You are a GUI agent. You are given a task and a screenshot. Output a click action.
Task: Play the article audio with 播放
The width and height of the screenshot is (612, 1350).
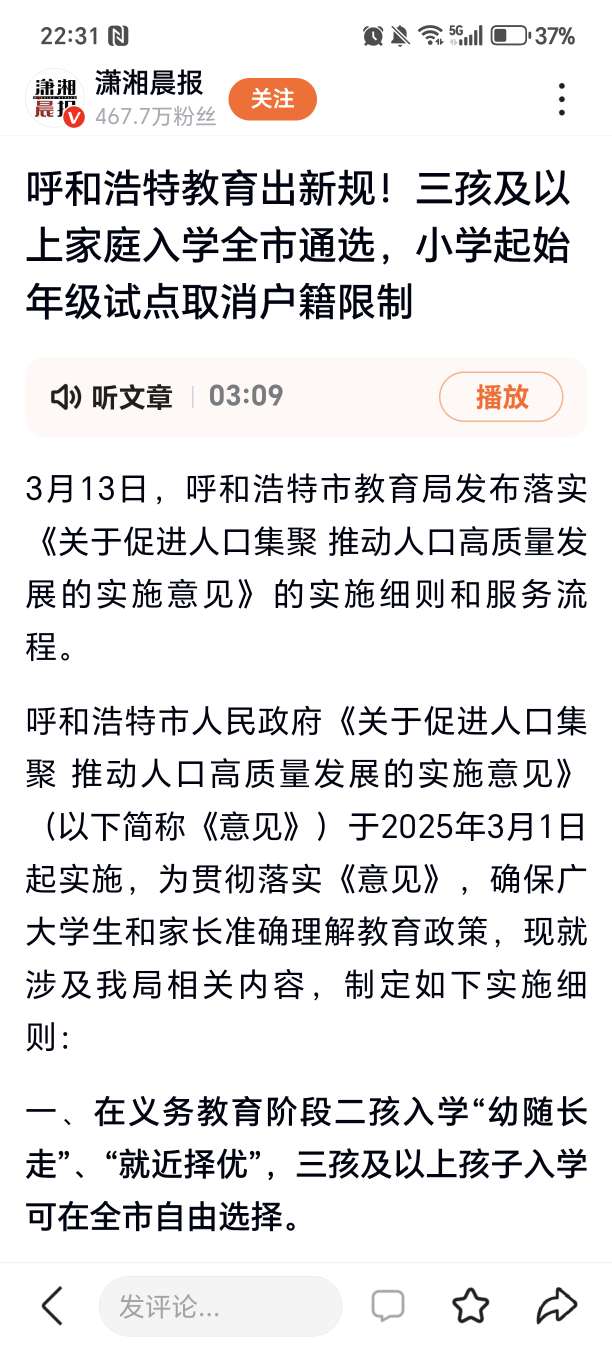tap(501, 397)
